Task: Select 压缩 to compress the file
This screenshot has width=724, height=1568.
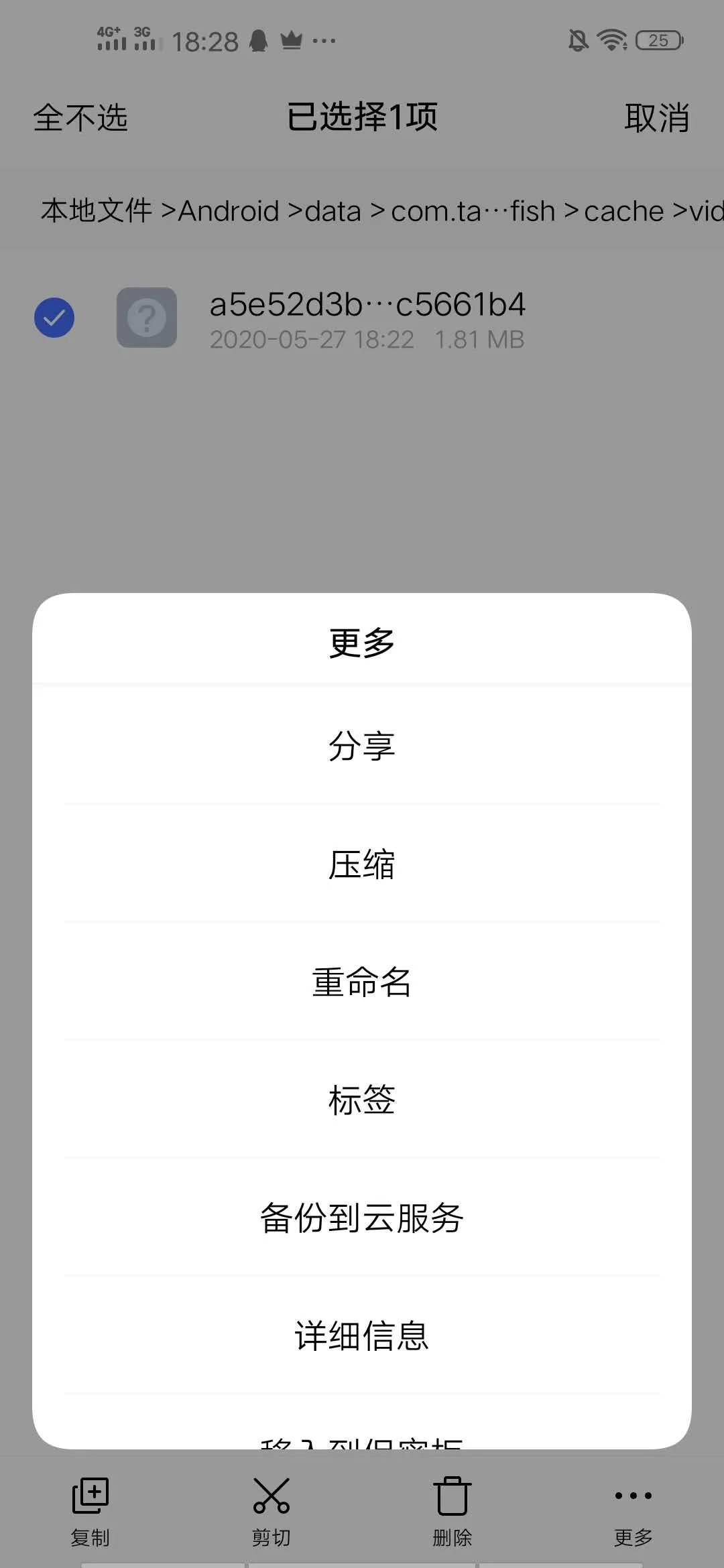Action: (362, 864)
